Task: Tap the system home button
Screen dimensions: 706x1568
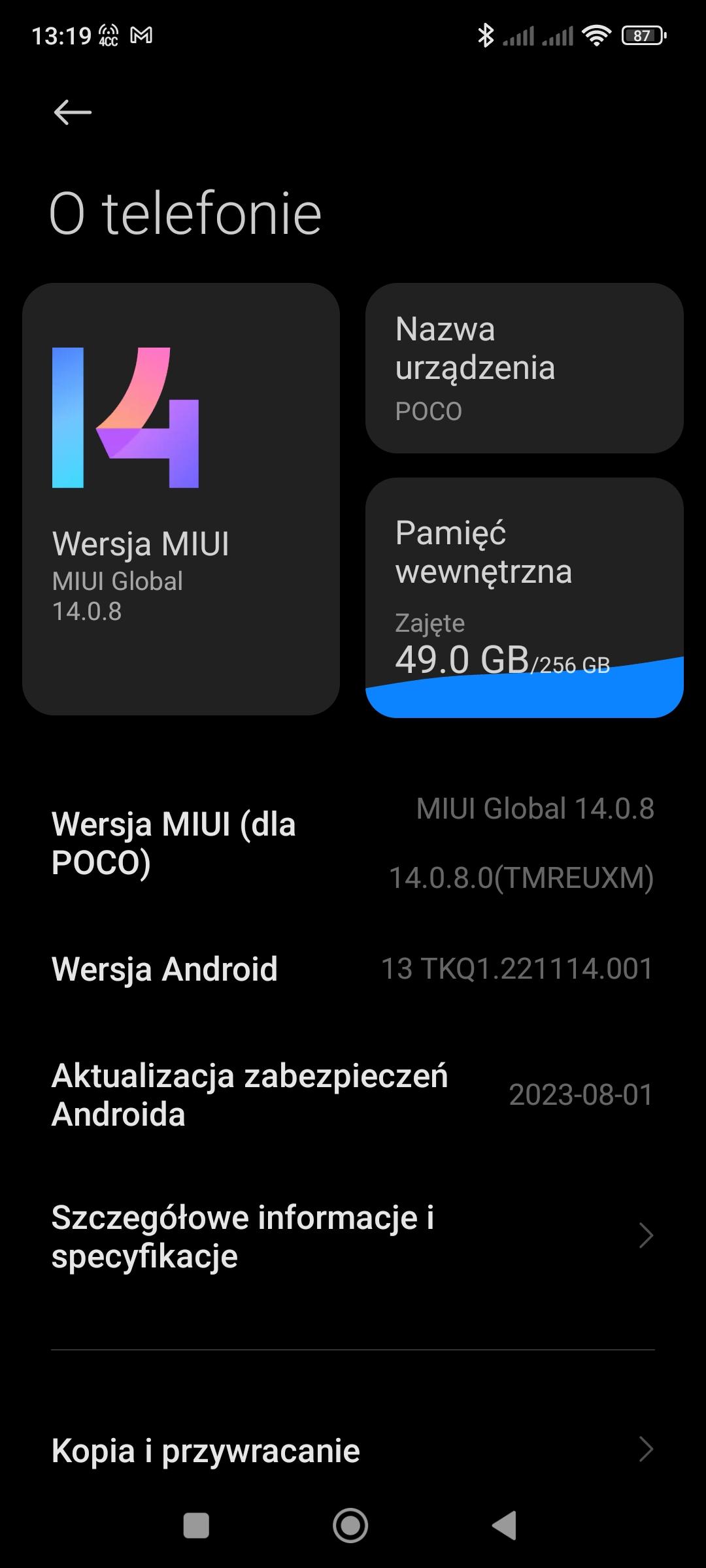Action: point(350,1526)
